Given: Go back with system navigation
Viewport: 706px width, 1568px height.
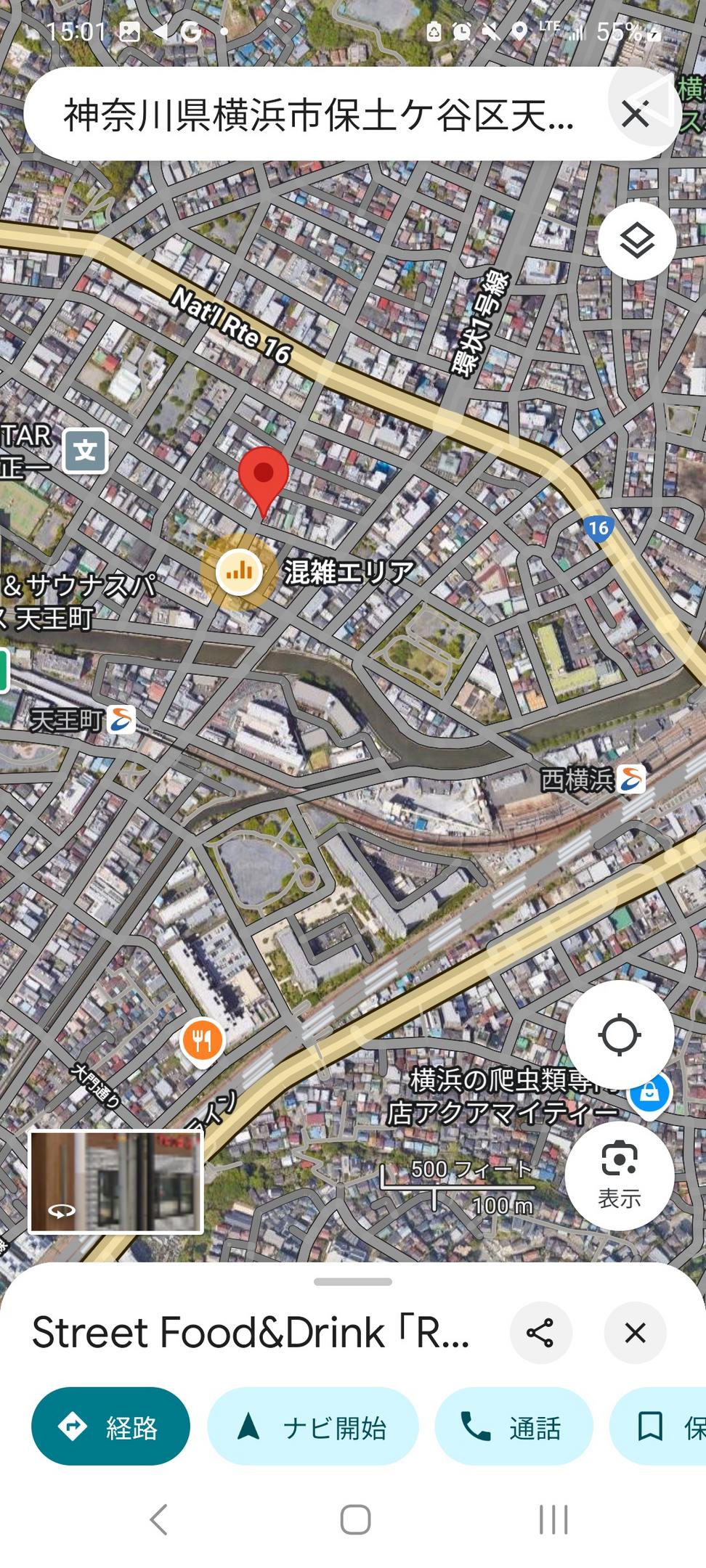Looking at the screenshot, I should click(x=158, y=1519).
